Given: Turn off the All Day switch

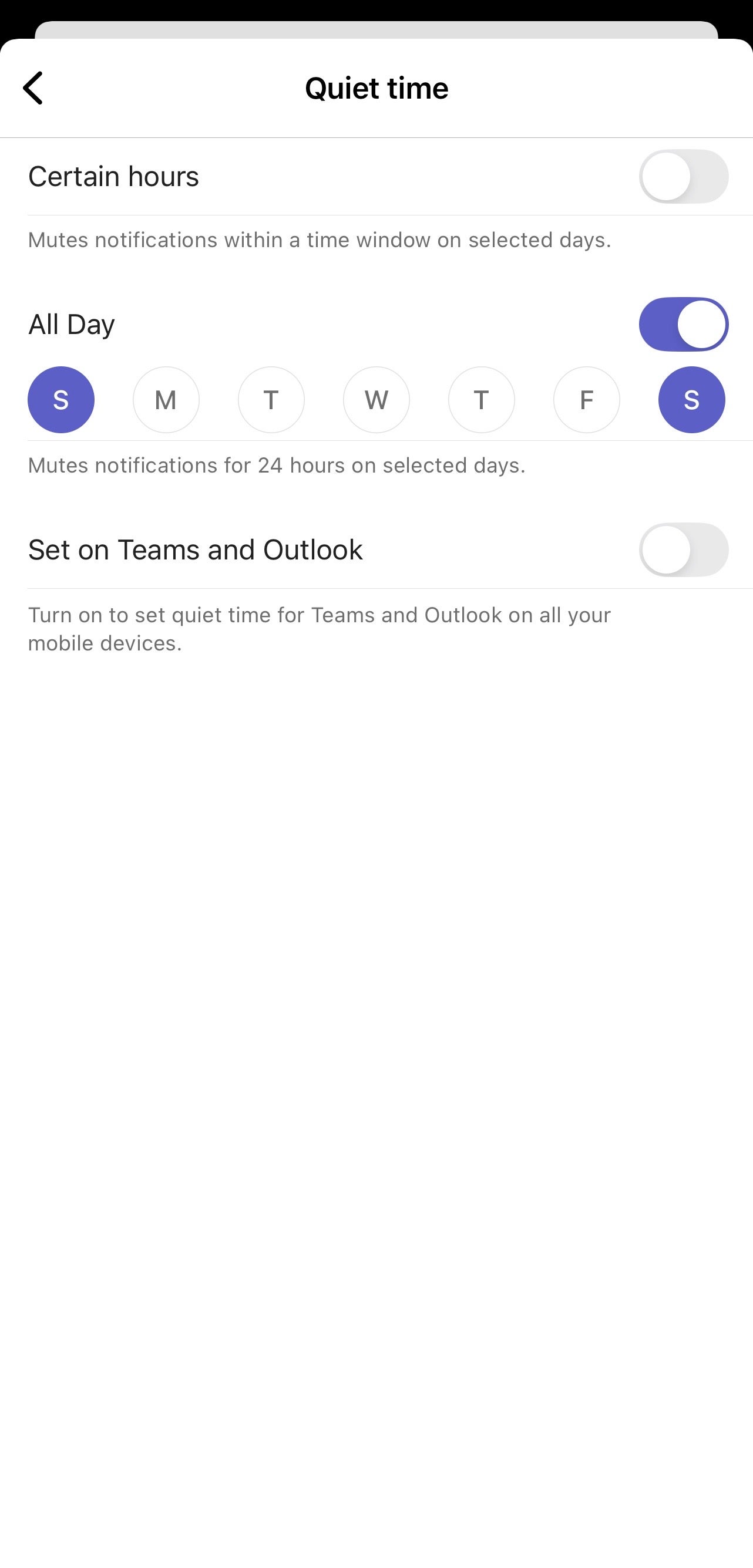Looking at the screenshot, I should pos(683,325).
